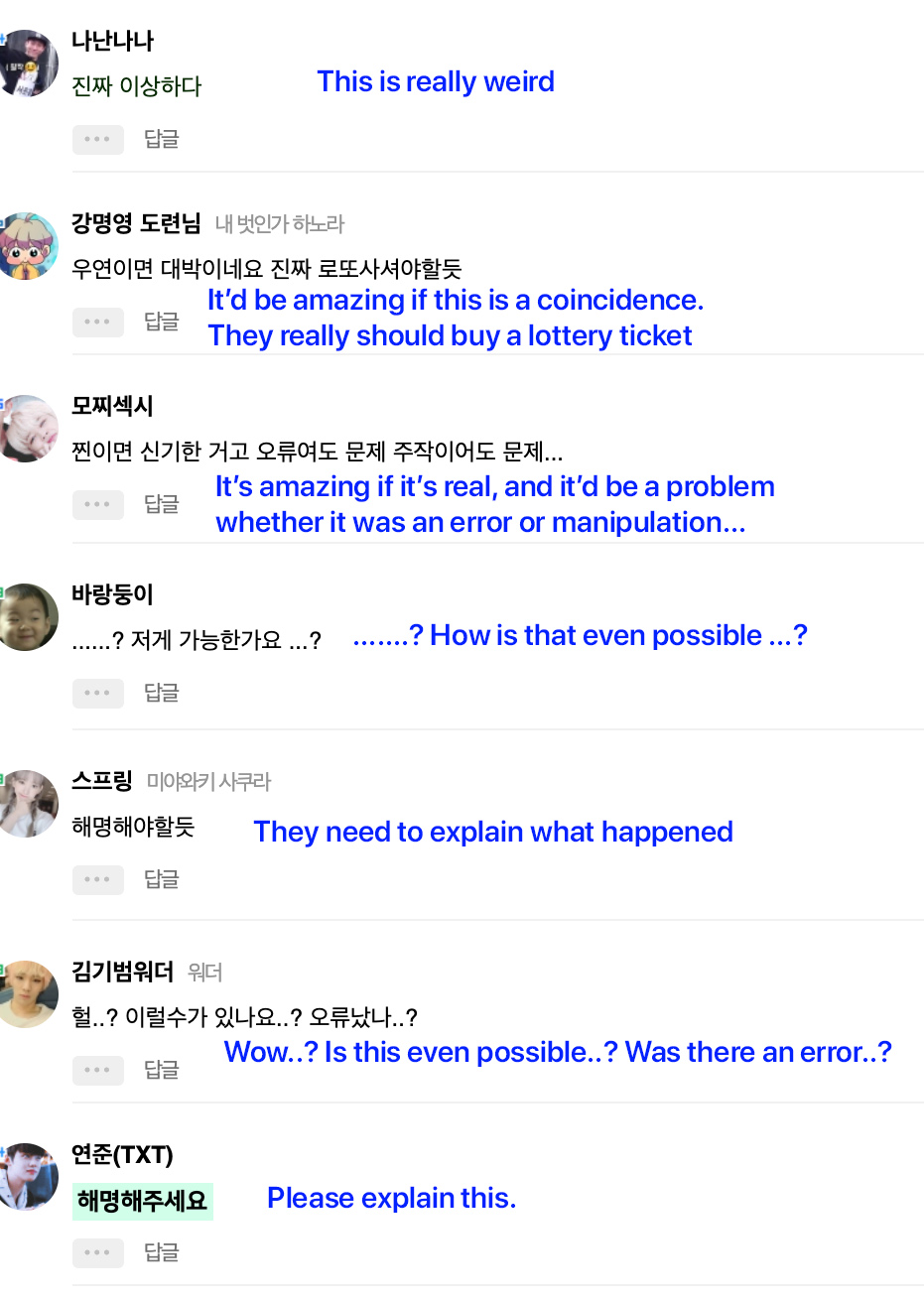
Task: Open more options under 바랑둥이's comment
Action: click(x=97, y=693)
